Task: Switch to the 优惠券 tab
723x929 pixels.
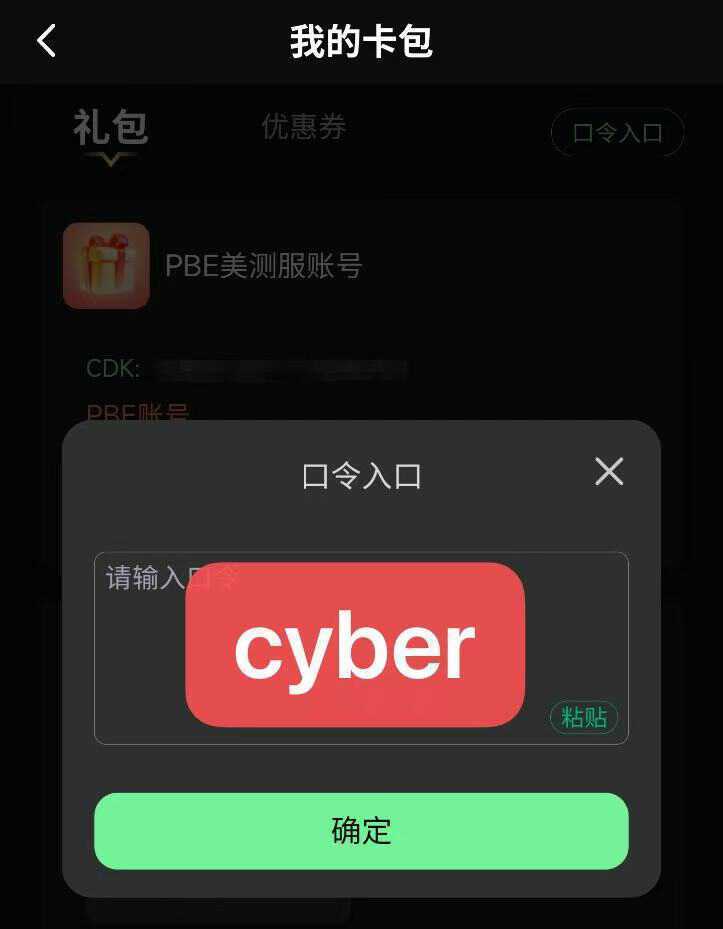Action: point(303,126)
